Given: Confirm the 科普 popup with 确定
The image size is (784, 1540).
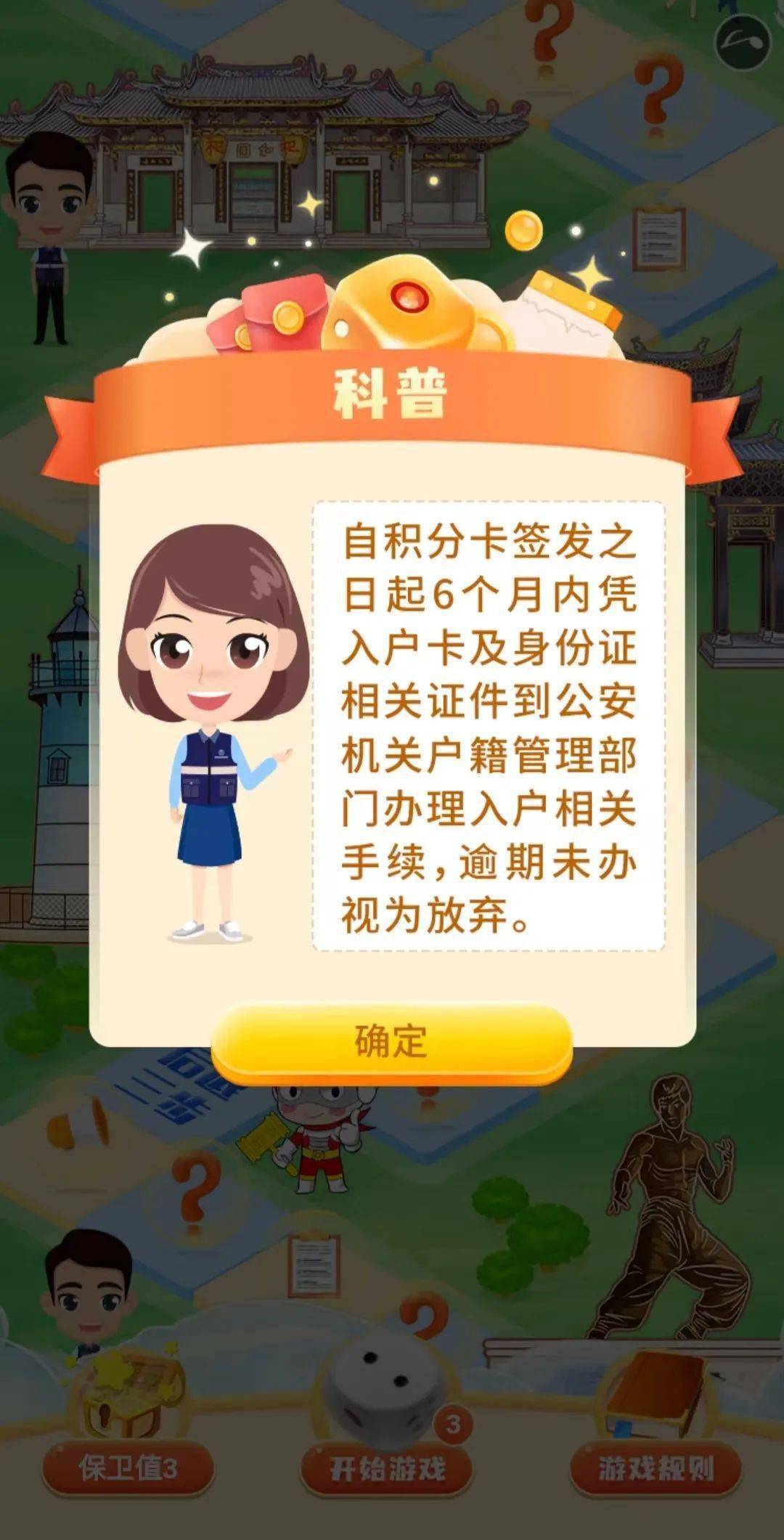Looking at the screenshot, I should (391, 1043).
